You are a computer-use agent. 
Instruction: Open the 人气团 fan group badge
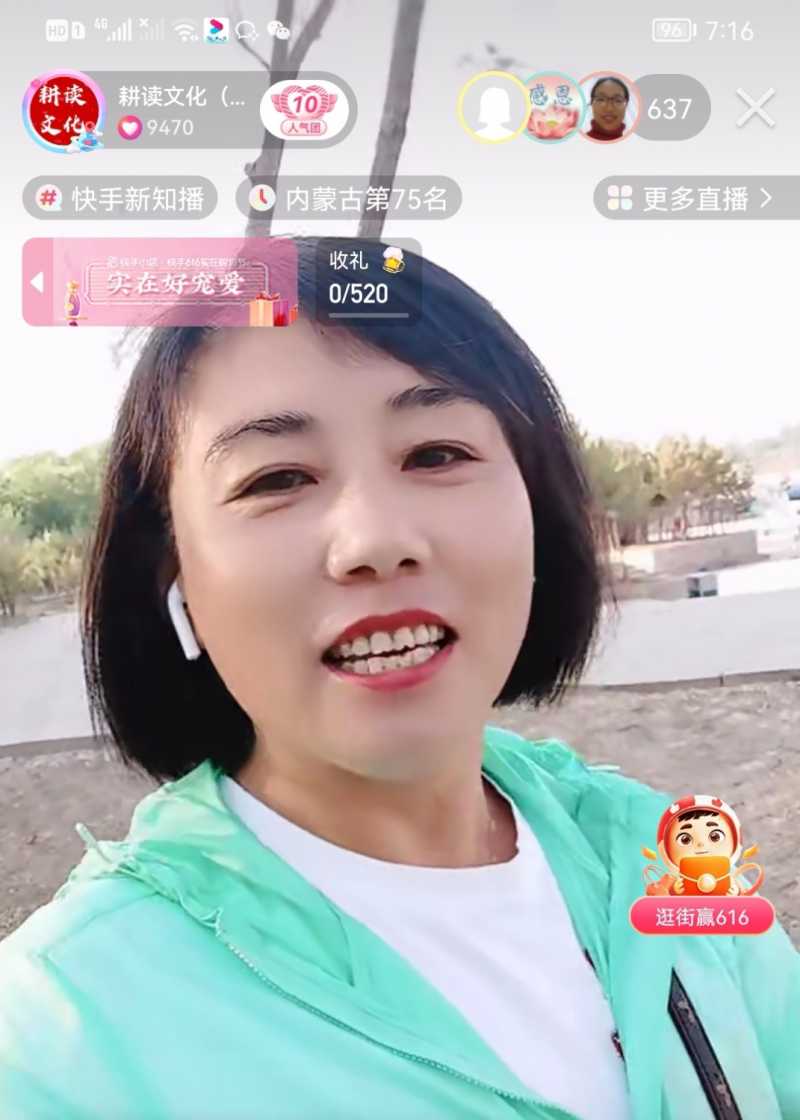coord(304,110)
